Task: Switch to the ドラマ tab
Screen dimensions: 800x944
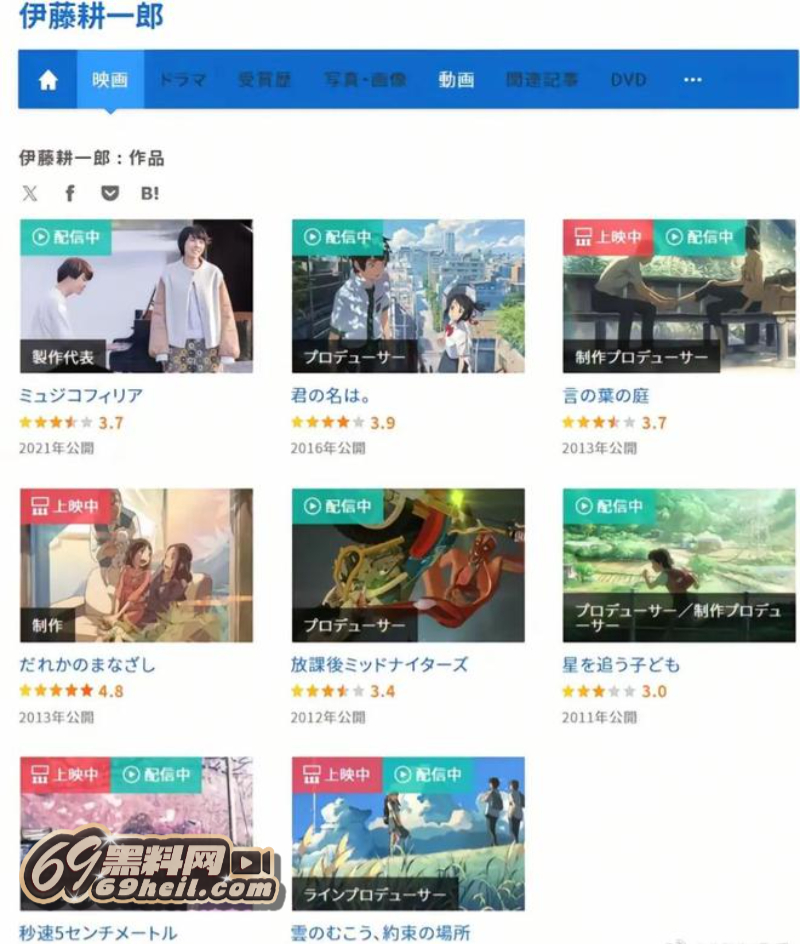Action: 182,80
